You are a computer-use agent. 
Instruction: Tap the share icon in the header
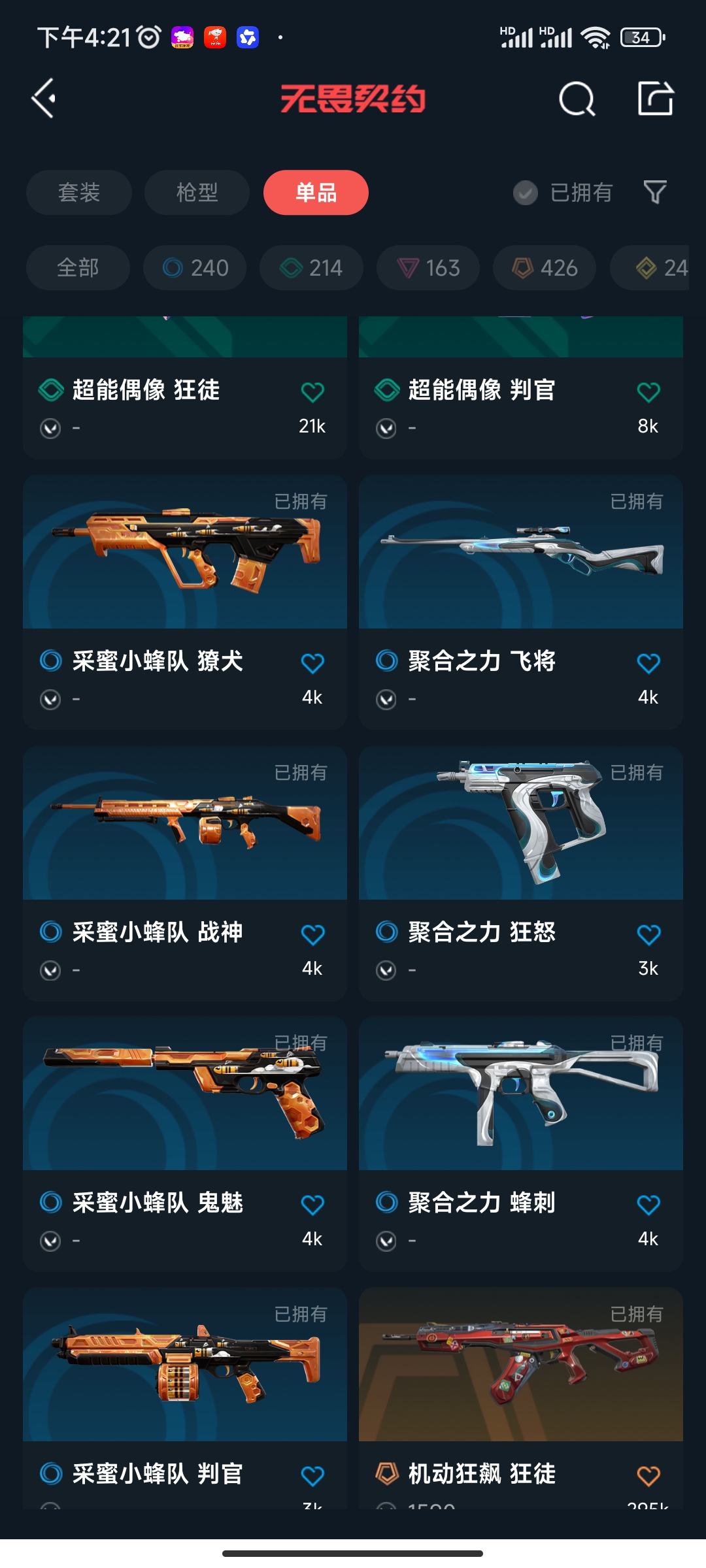tap(655, 99)
